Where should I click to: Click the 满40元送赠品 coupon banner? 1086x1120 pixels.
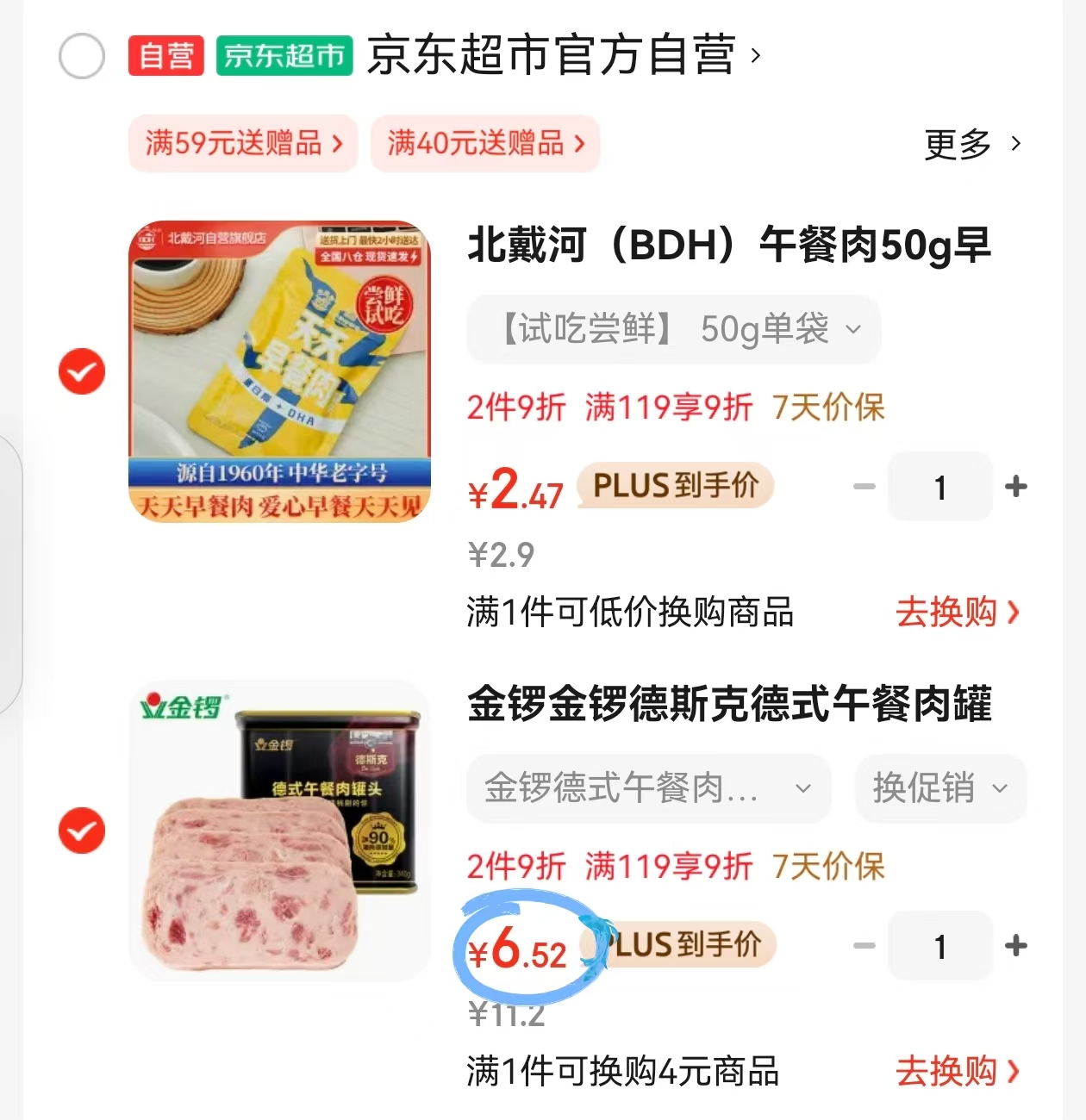[485, 144]
